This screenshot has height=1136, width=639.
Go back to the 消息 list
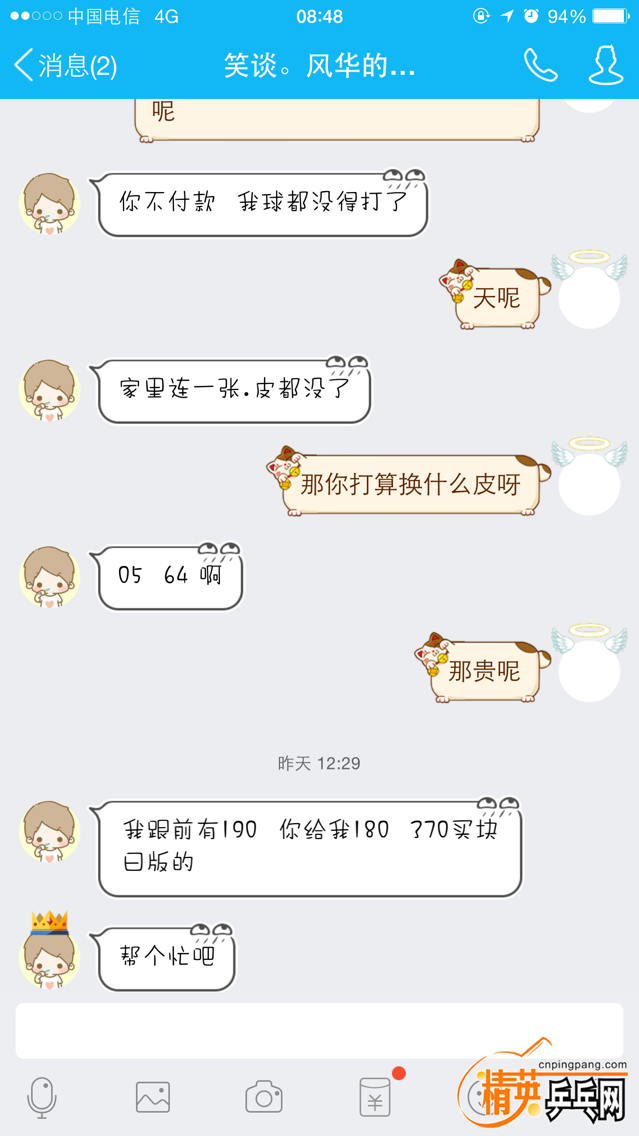click(64, 66)
